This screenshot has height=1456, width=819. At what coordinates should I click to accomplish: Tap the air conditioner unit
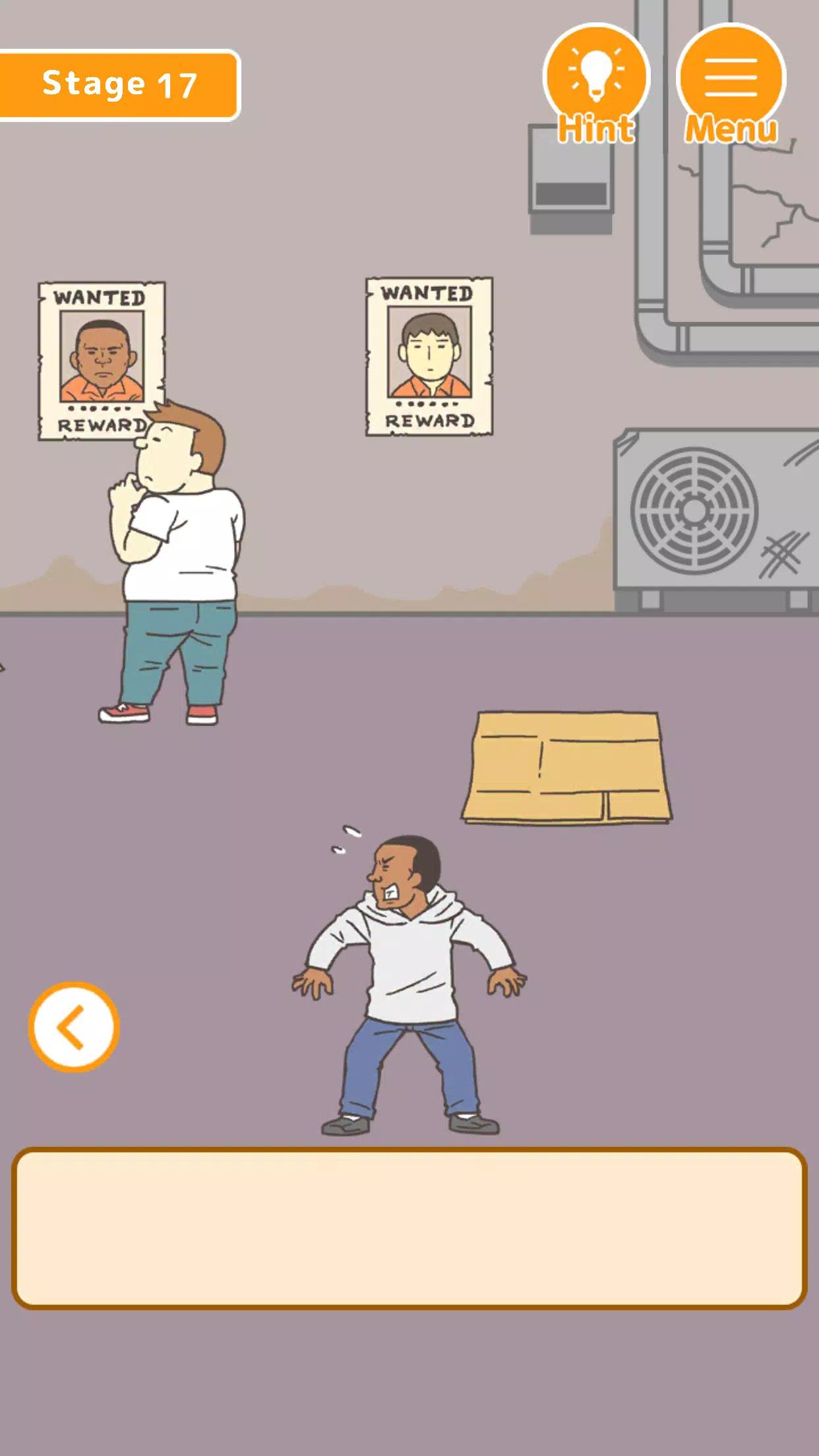[x=715, y=518]
